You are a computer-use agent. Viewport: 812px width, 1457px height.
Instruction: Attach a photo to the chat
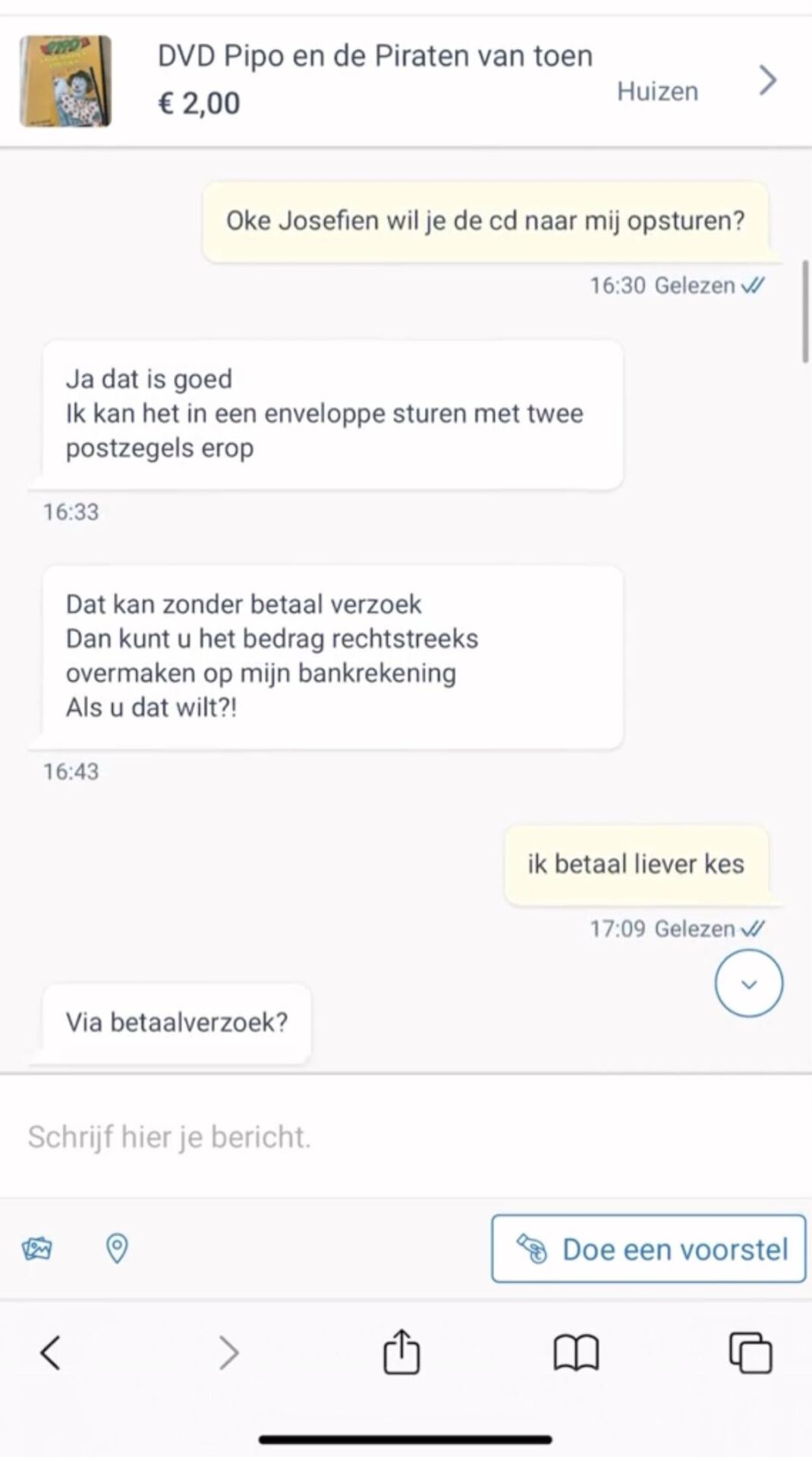pos(37,1248)
